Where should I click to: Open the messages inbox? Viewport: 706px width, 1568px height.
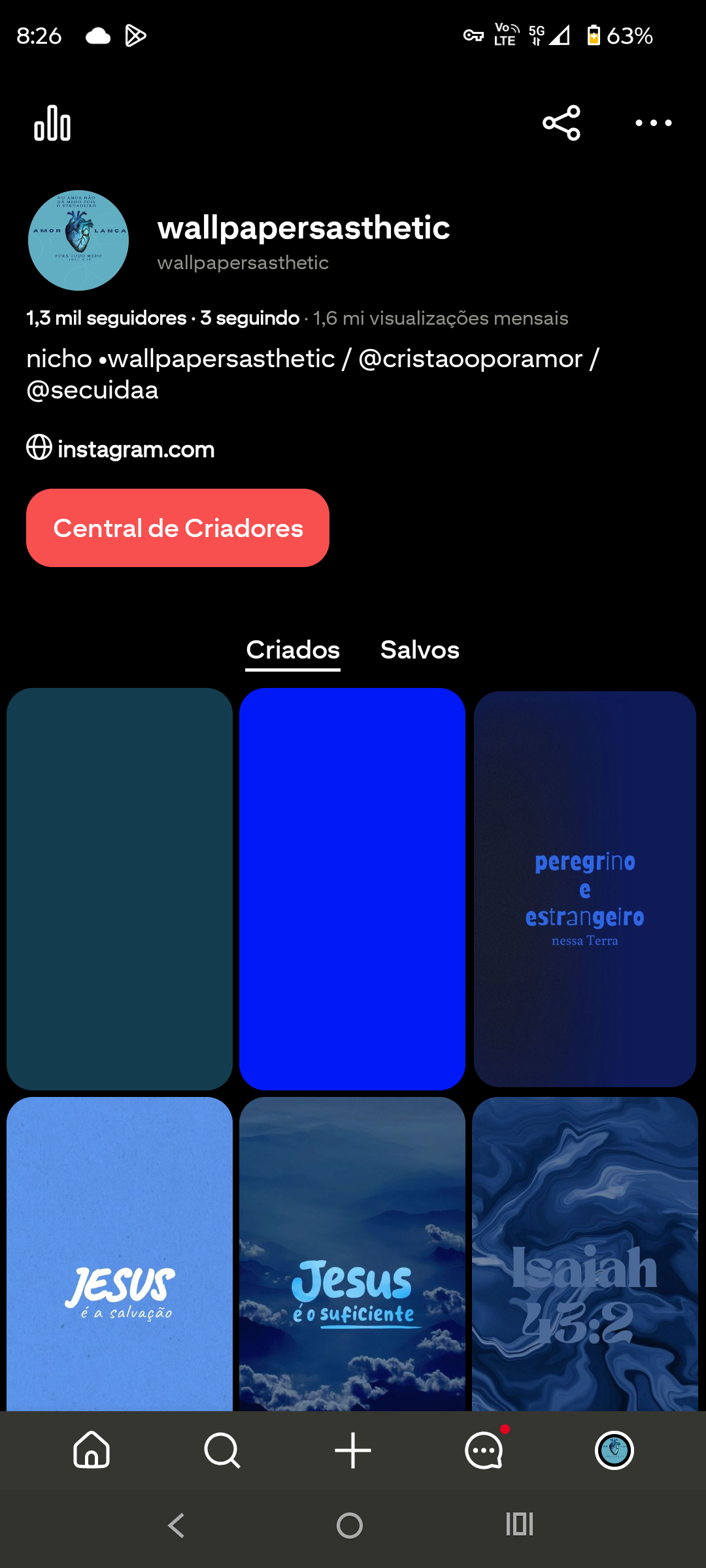click(484, 1450)
